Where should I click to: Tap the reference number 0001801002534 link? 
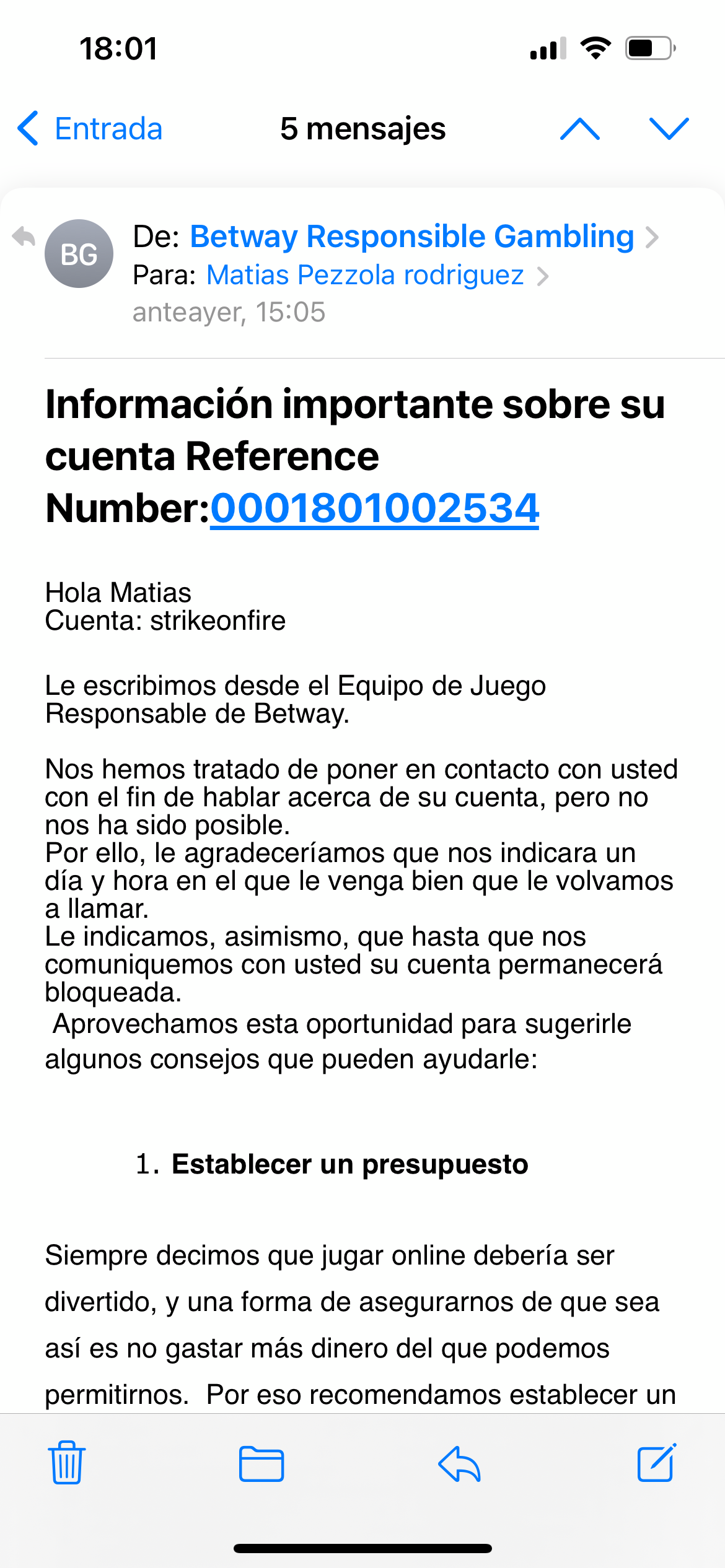[x=375, y=508]
